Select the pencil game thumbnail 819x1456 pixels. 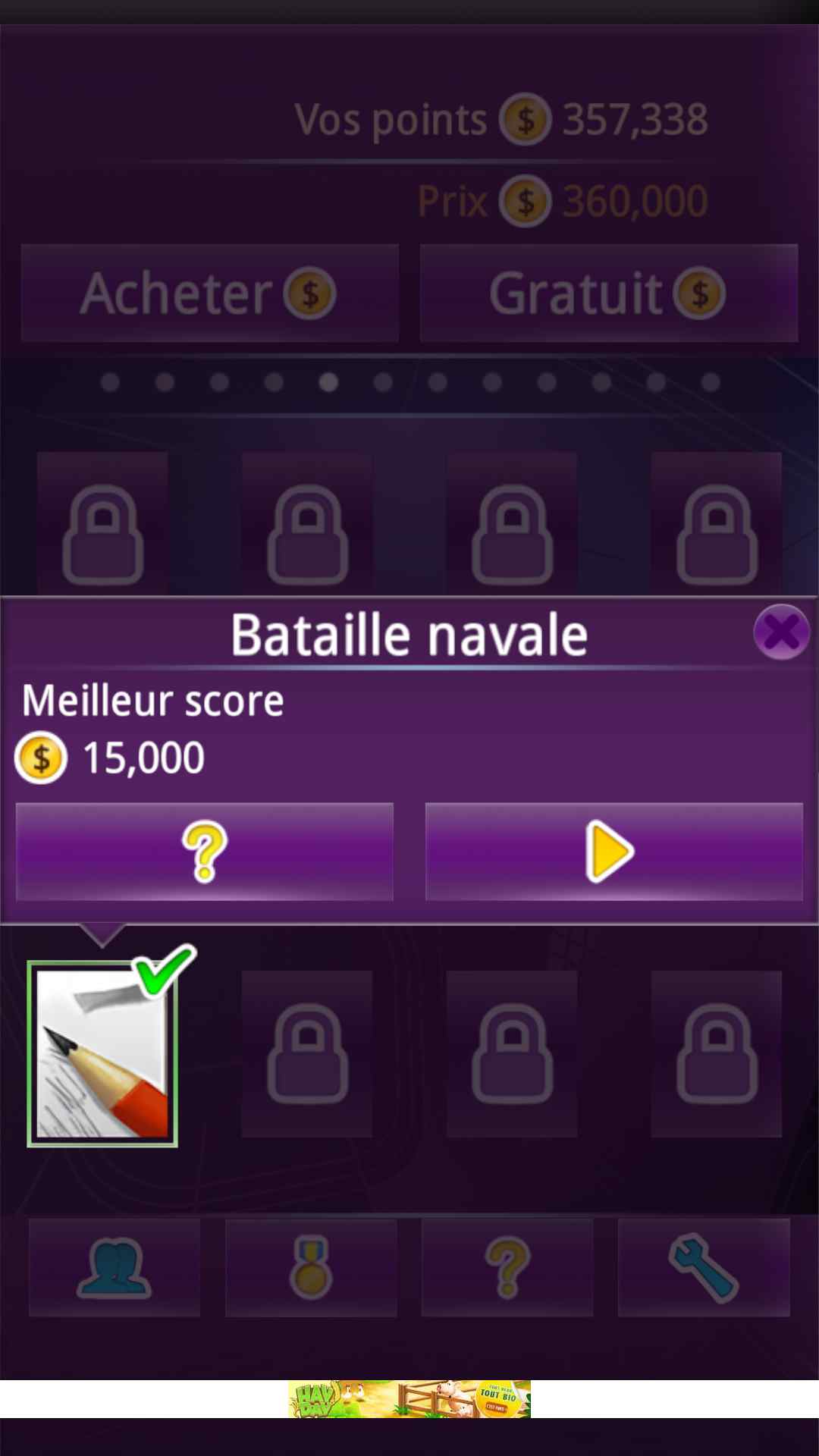pyautogui.click(x=102, y=1054)
